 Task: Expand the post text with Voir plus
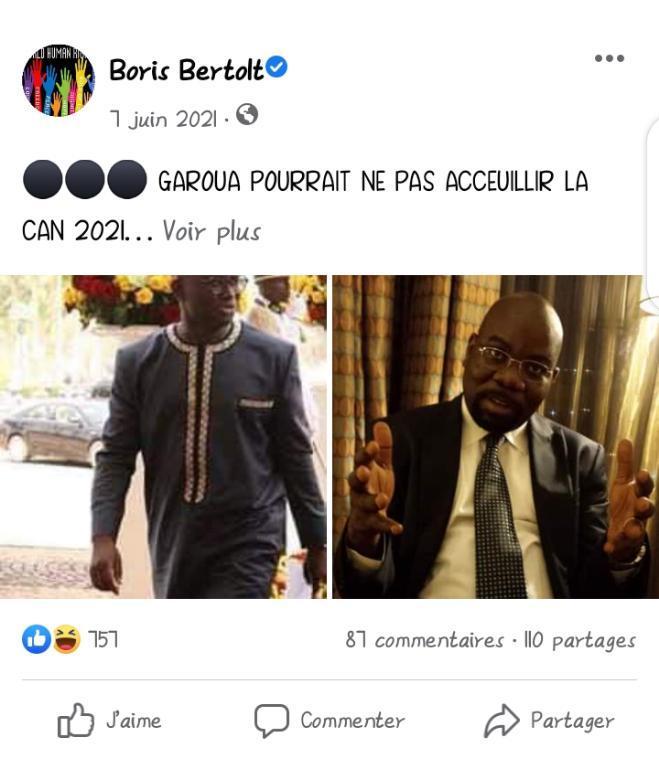tap(211, 231)
